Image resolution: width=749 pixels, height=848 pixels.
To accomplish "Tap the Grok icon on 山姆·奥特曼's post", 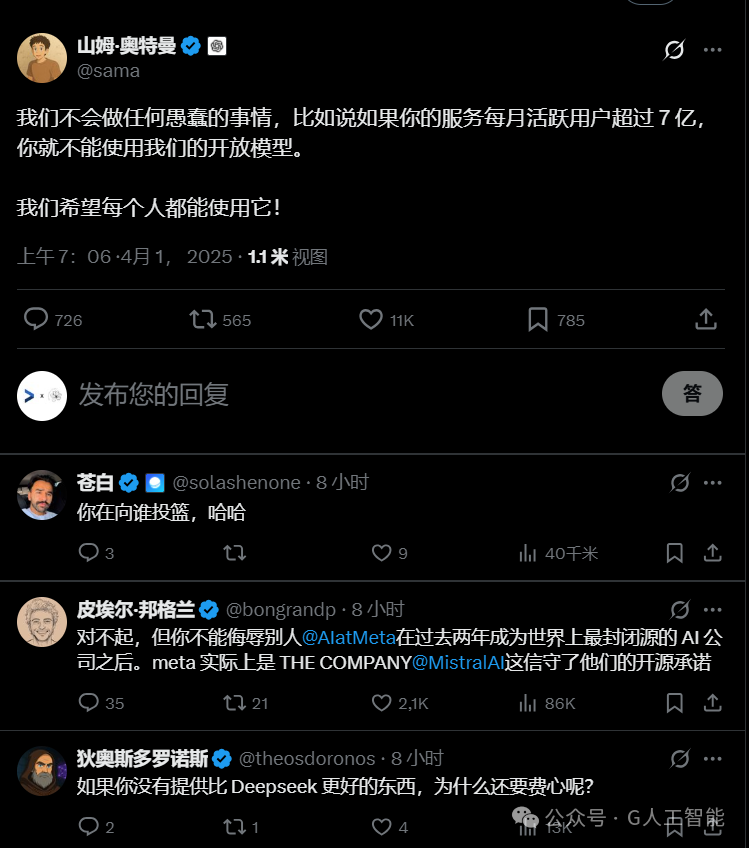I will (674, 50).
